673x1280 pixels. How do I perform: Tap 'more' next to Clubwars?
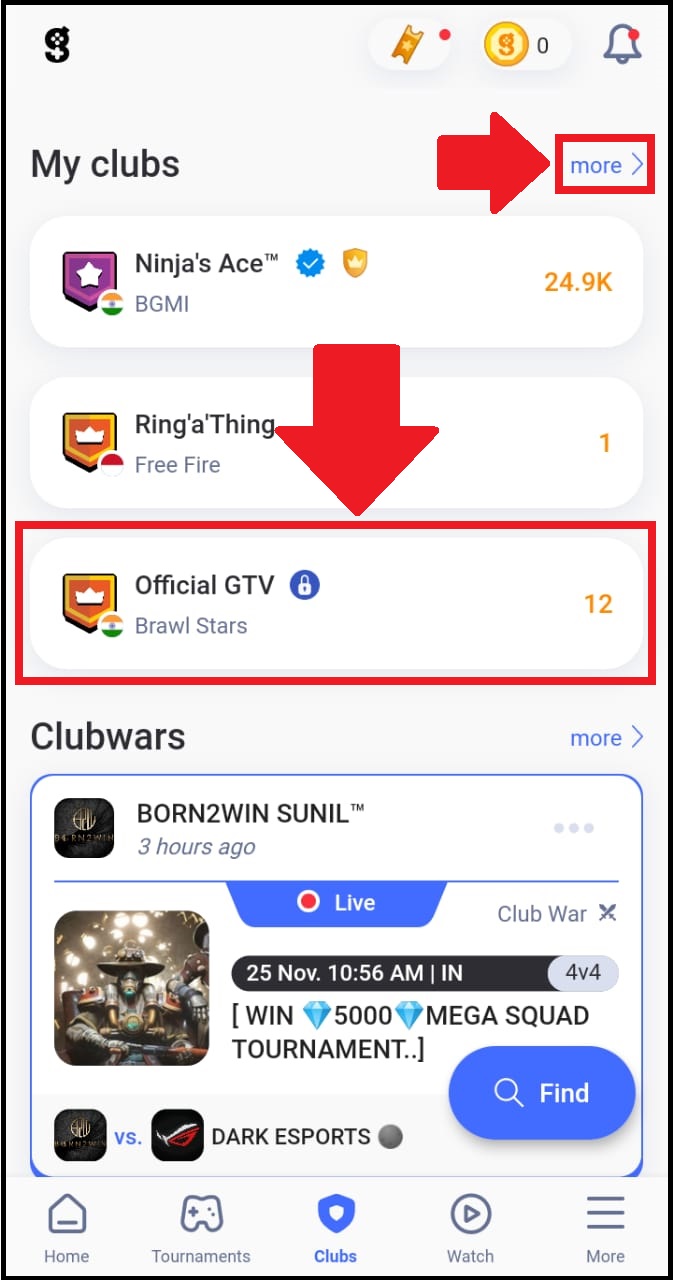click(x=606, y=738)
